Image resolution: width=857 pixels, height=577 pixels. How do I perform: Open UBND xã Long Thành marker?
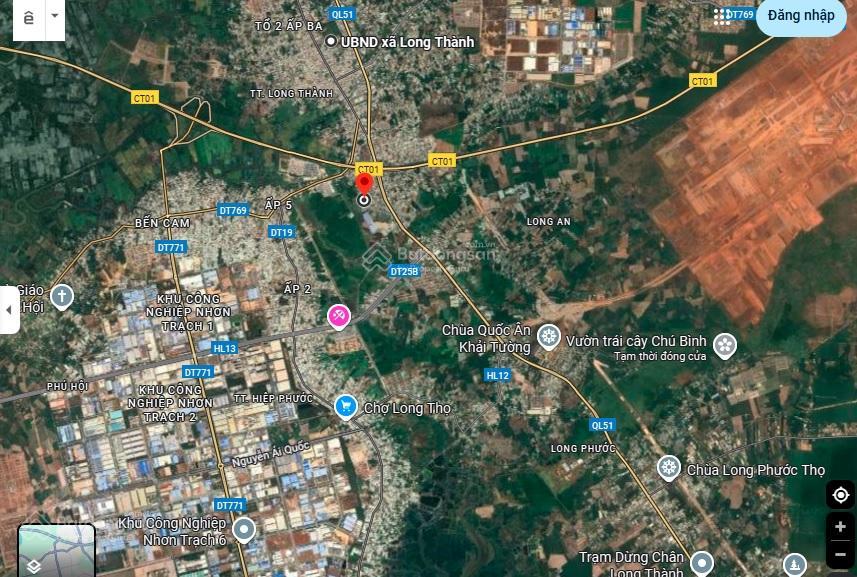pyautogui.click(x=331, y=42)
